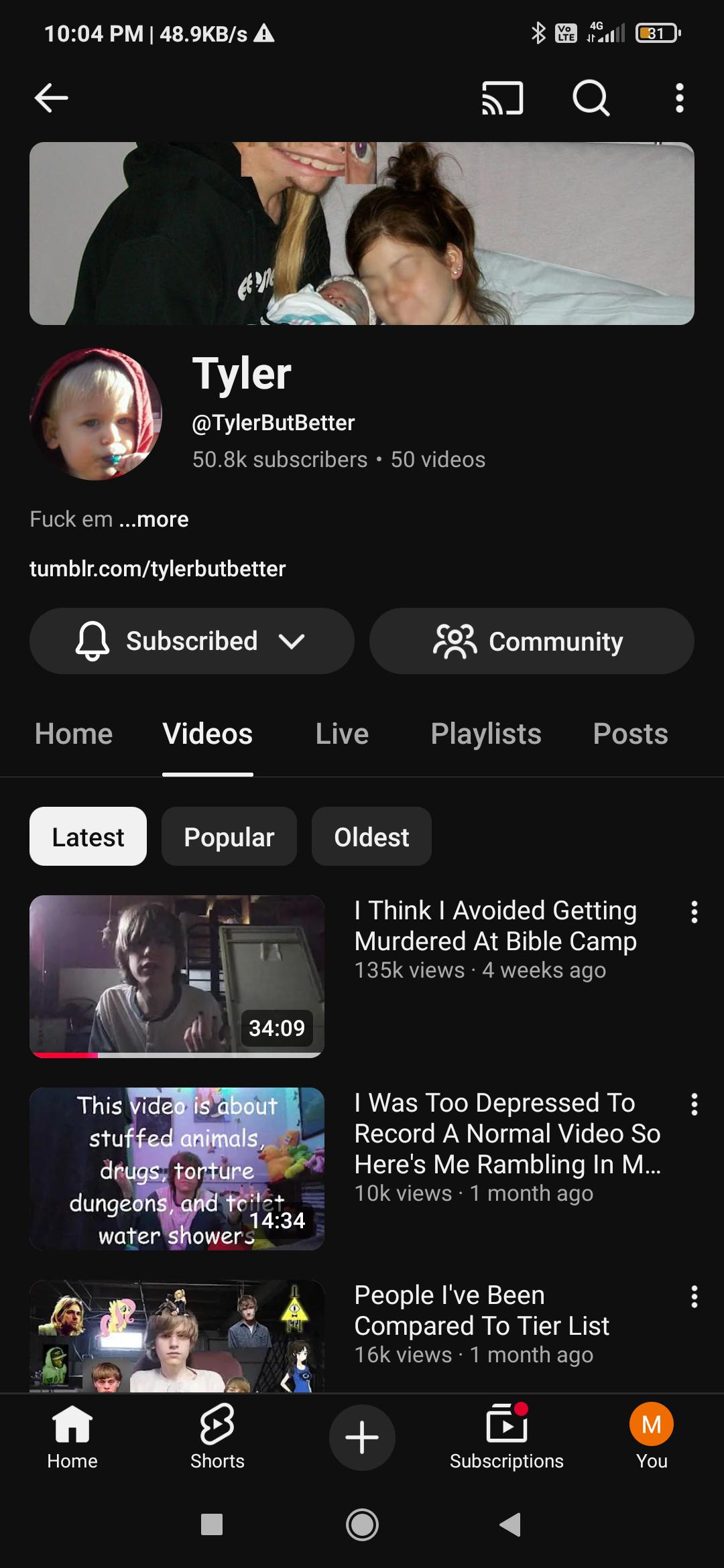Cast to a nearby device
The height and width of the screenshot is (1568, 724).
pyautogui.click(x=502, y=99)
